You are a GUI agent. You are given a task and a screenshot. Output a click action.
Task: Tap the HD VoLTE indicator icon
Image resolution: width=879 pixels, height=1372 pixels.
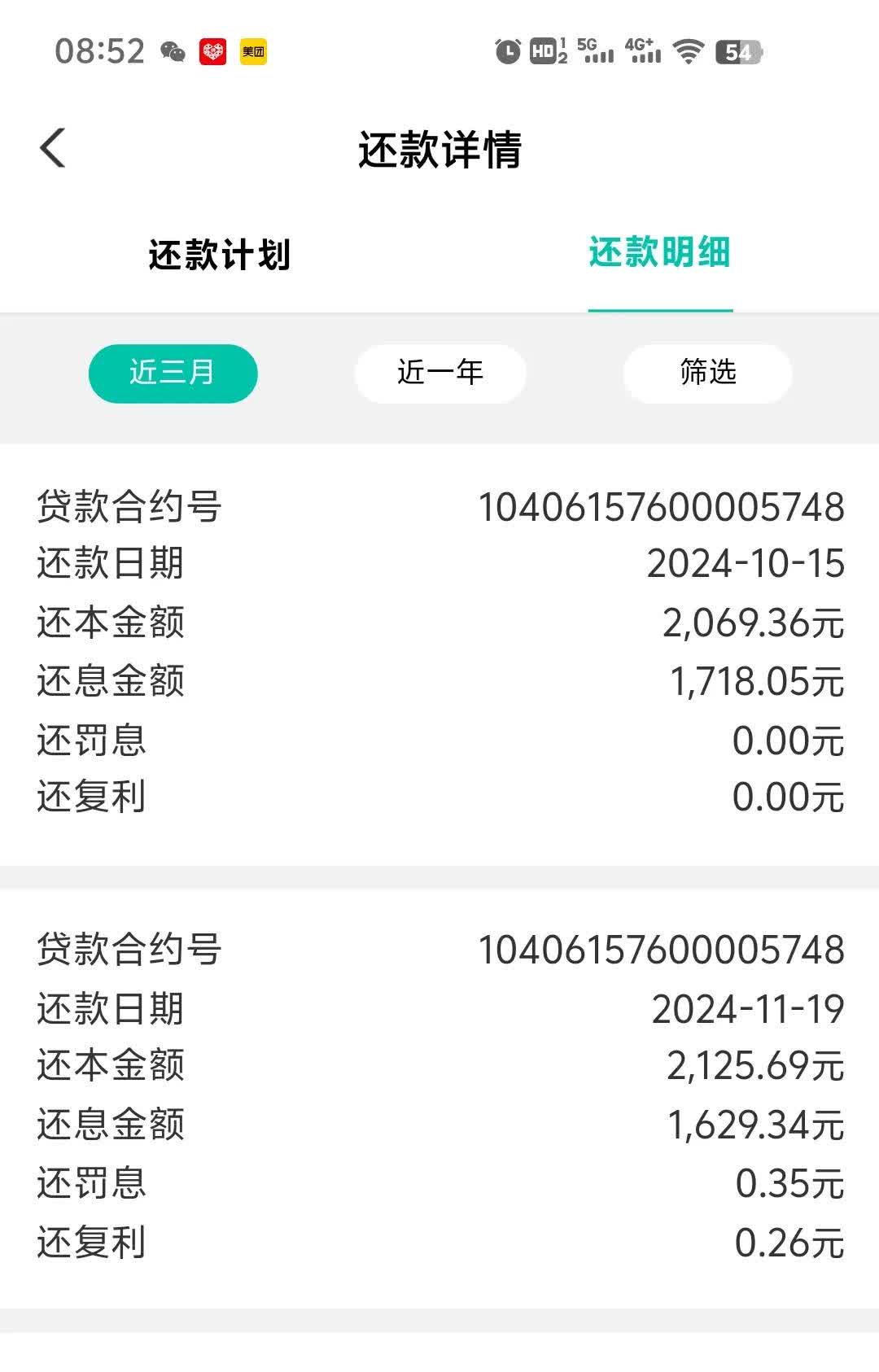545,52
